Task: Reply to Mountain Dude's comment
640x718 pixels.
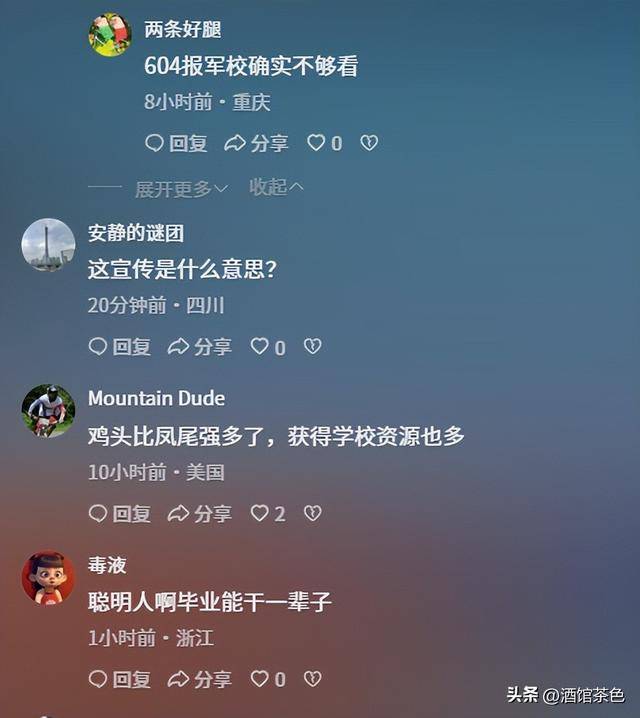Action: click(x=119, y=513)
